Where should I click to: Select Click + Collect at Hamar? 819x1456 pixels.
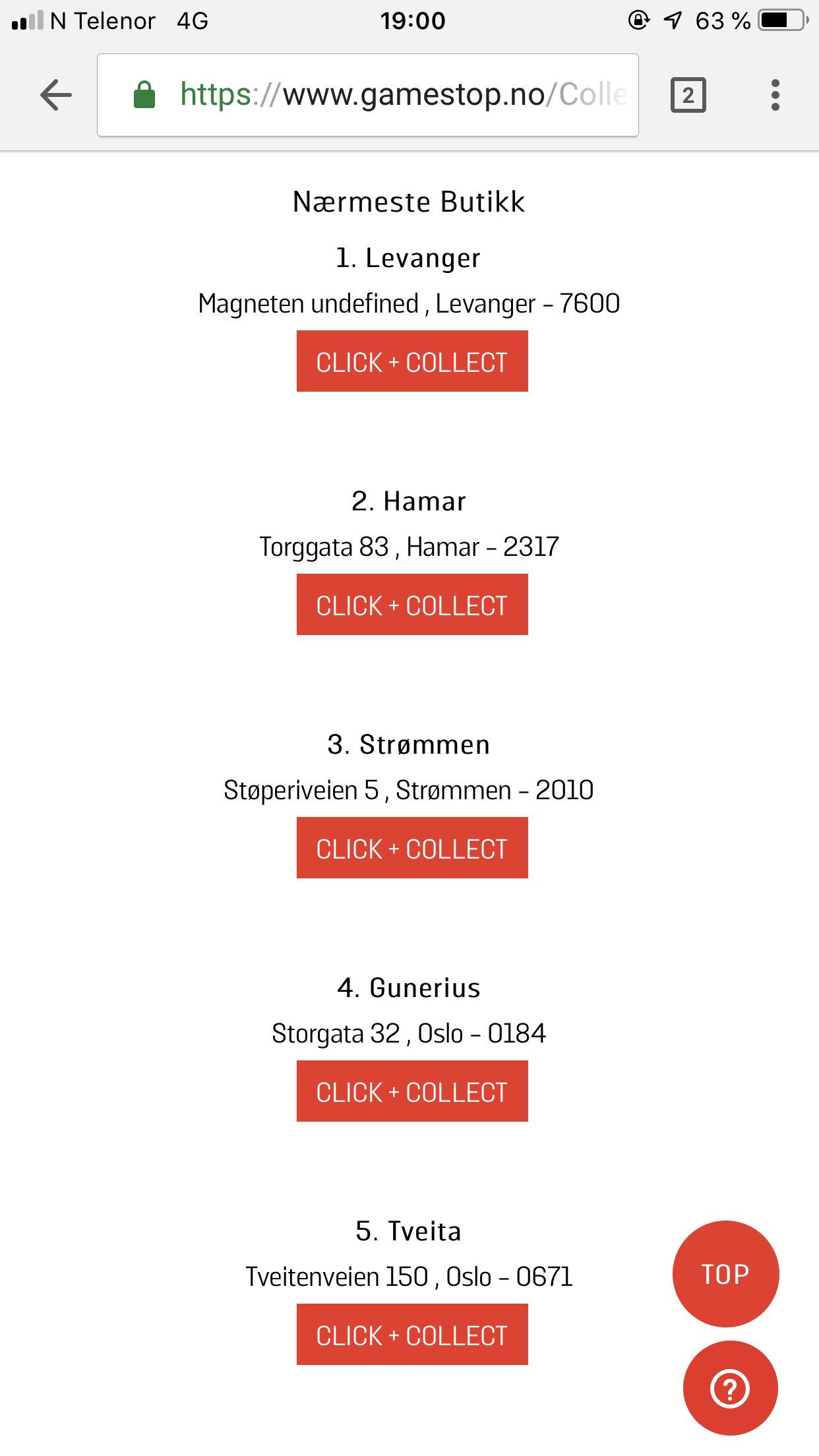pos(412,605)
